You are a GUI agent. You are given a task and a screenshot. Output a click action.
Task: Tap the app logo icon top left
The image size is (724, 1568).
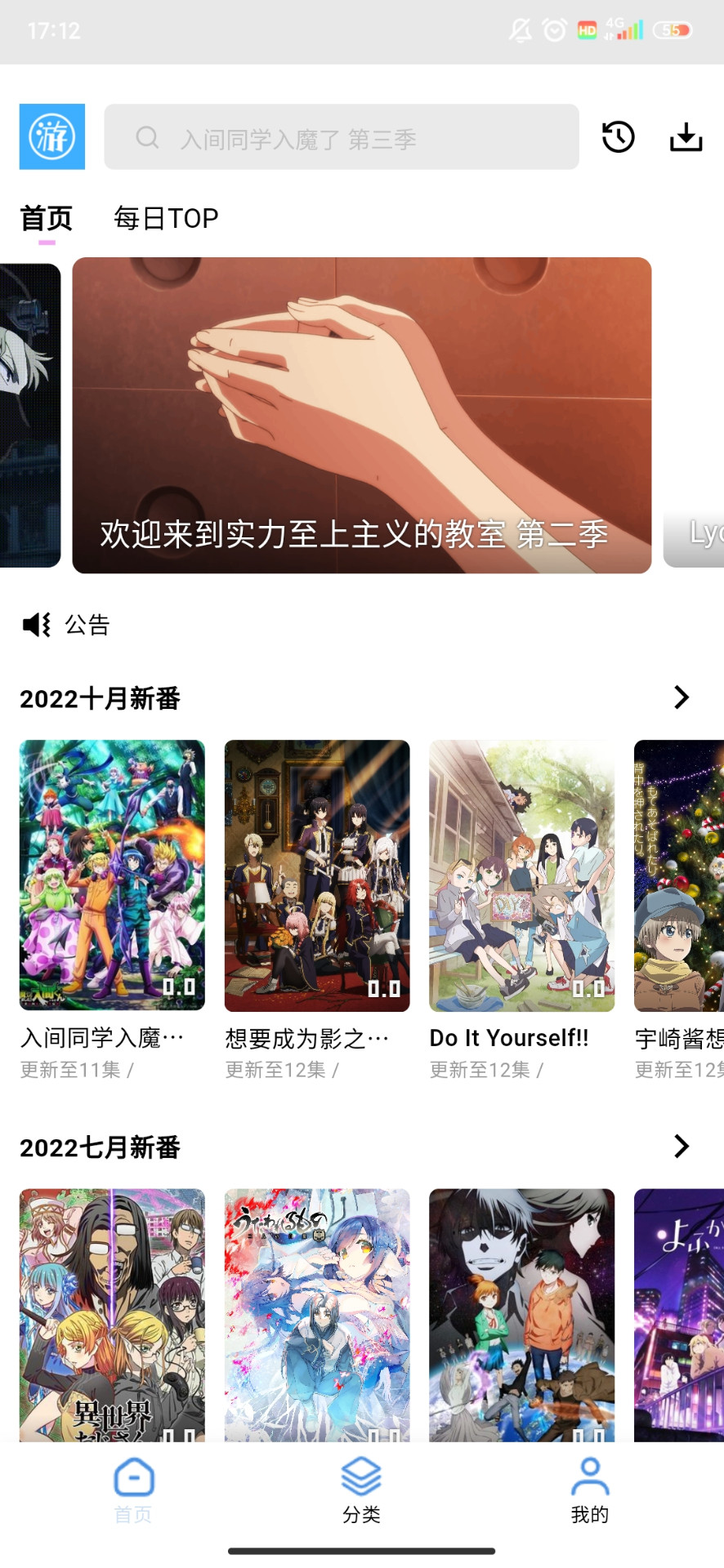(x=51, y=136)
